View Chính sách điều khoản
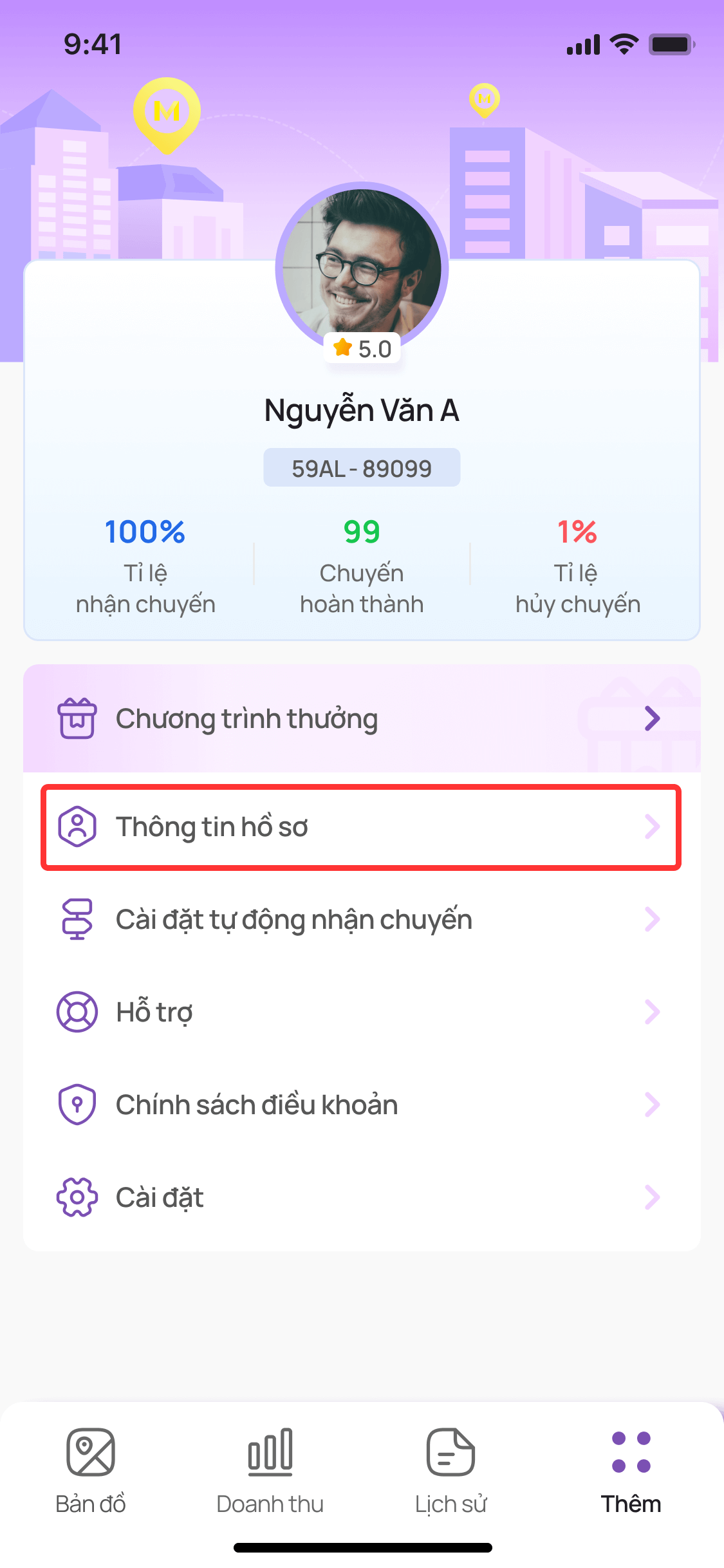 click(360, 1105)
